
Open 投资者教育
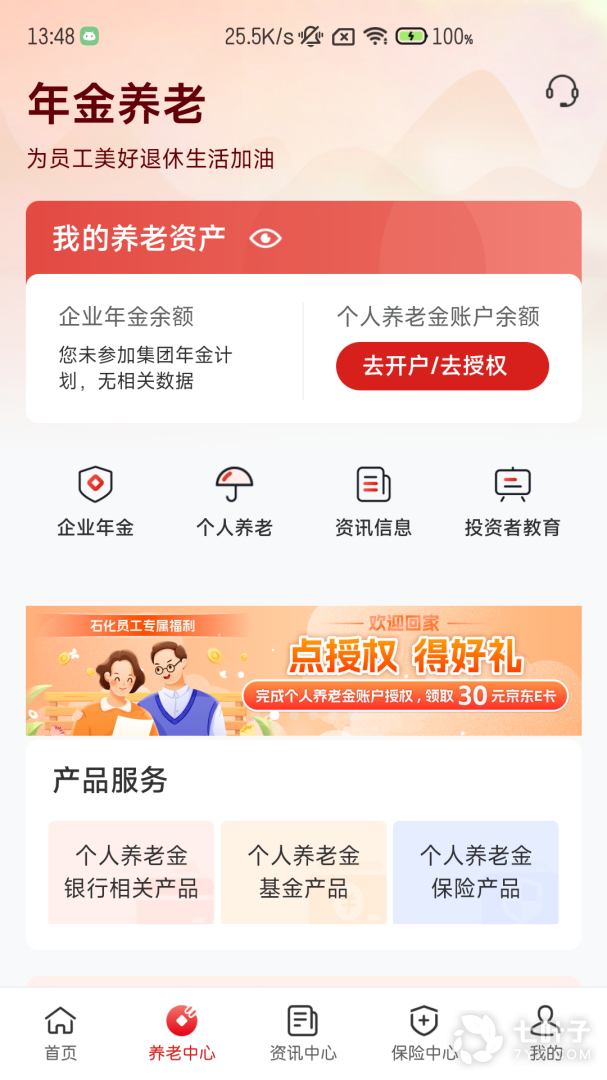point(512,502)
